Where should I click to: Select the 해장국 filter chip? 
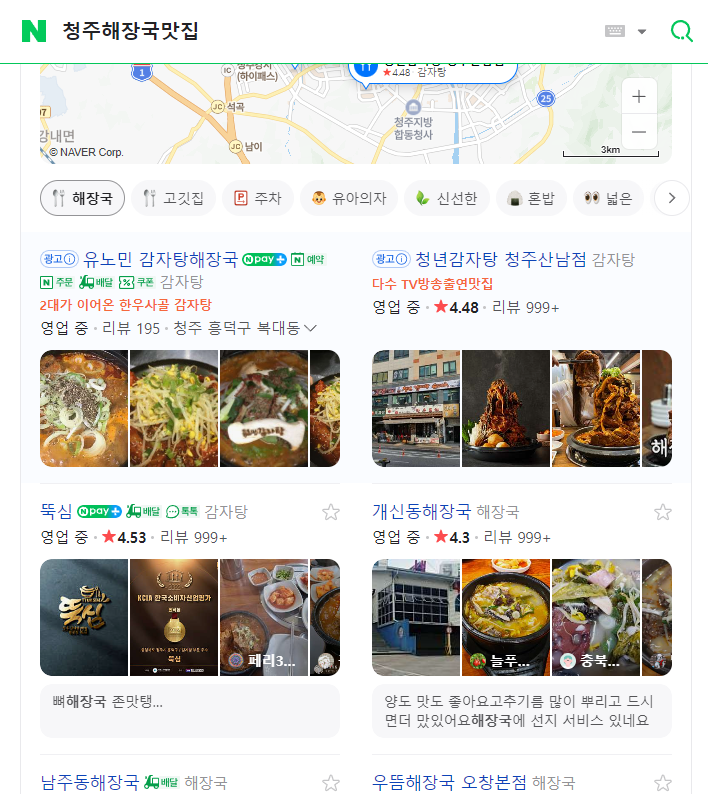(x=83, y=198)
